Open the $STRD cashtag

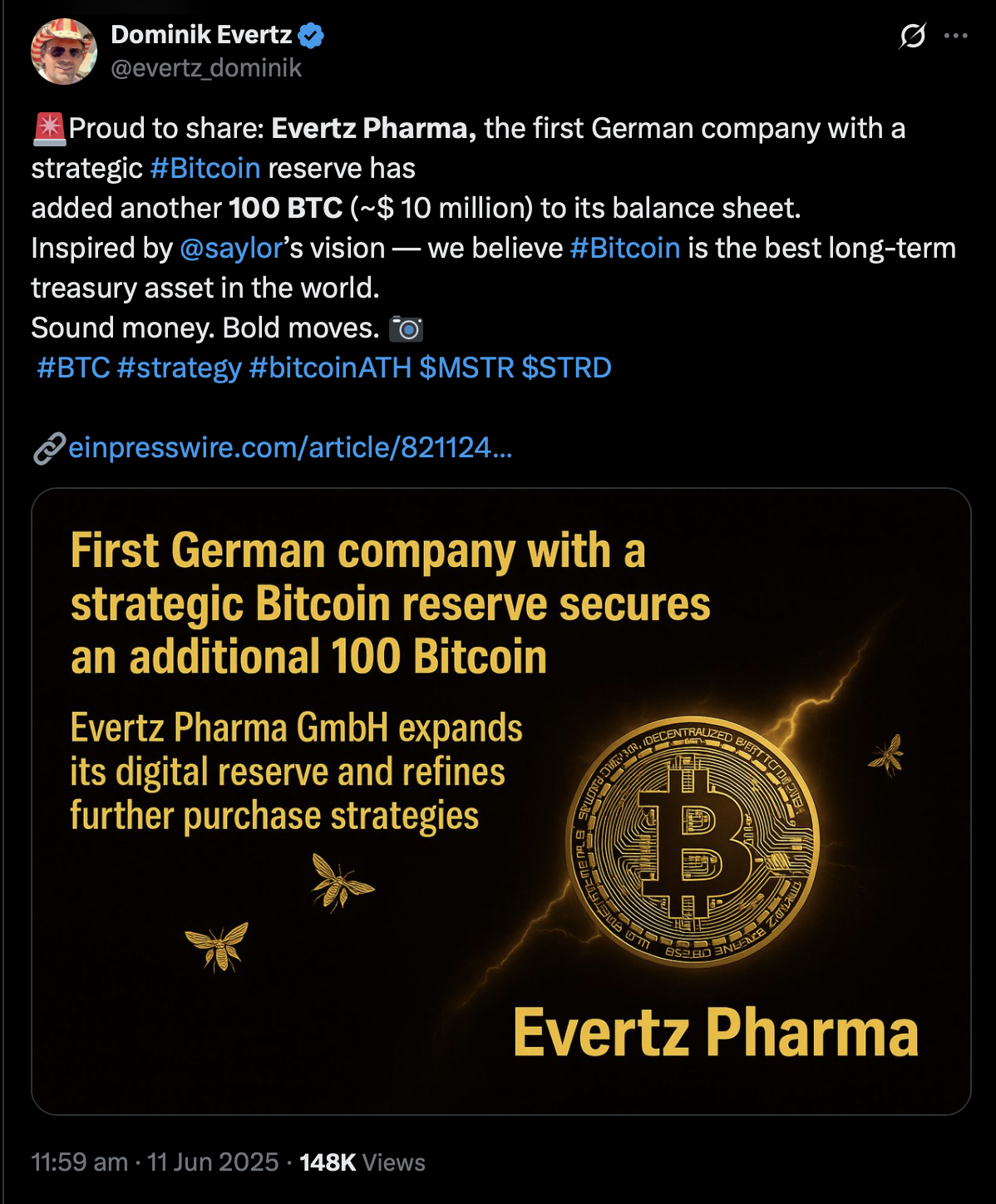[566, 368]
